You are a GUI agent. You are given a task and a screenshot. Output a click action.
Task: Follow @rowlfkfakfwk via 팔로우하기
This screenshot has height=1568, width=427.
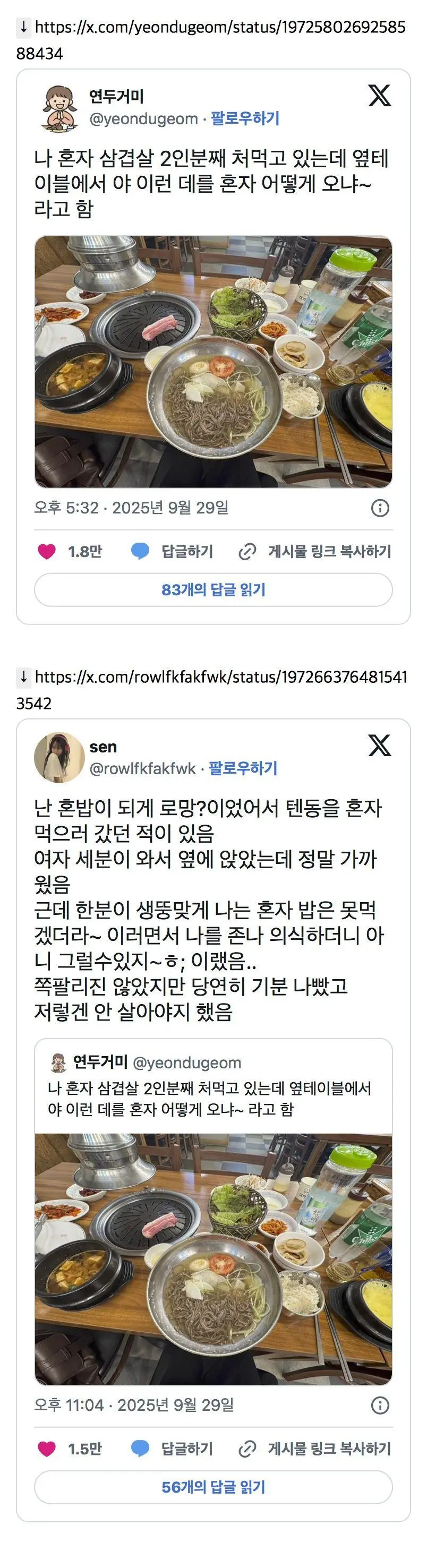click(242, 768)
